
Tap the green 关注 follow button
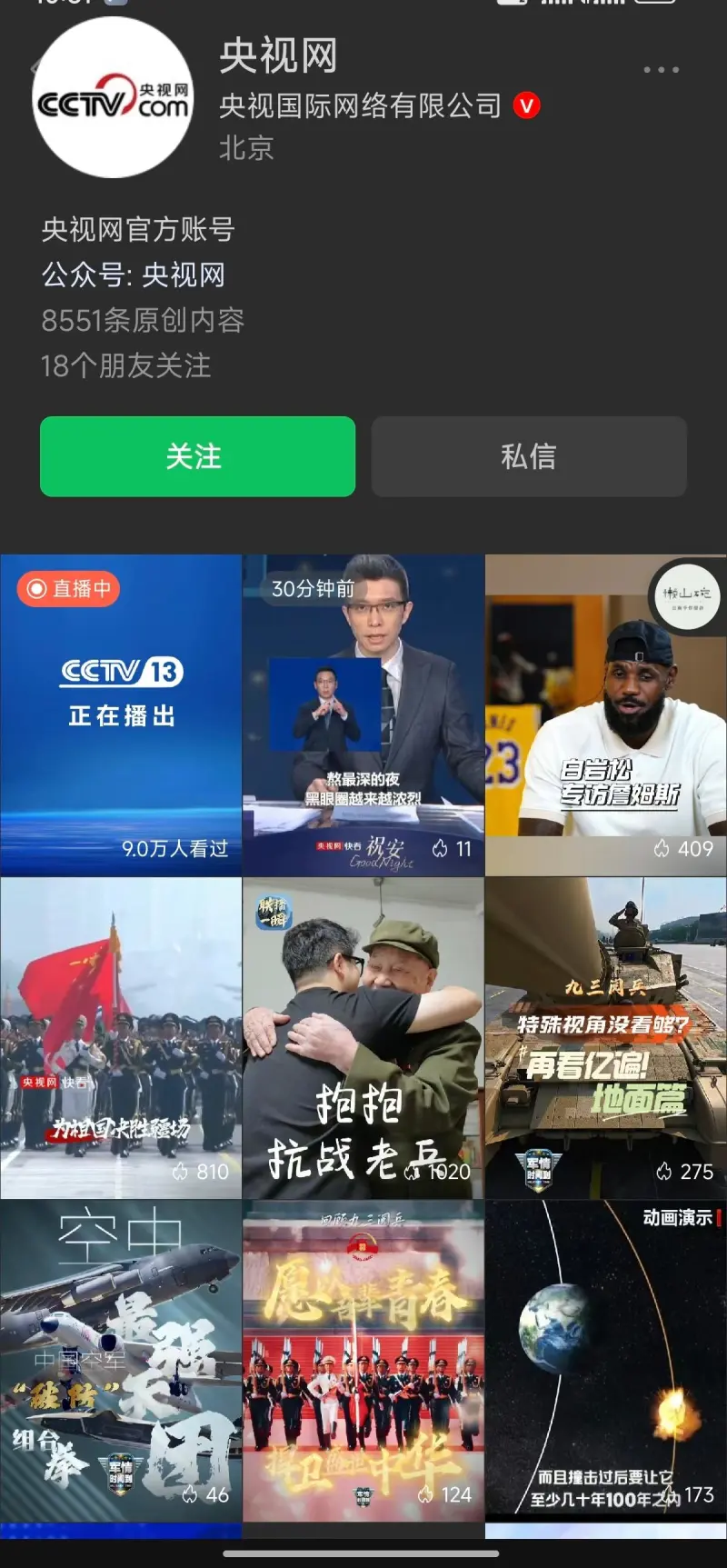[x=197, y=456]
